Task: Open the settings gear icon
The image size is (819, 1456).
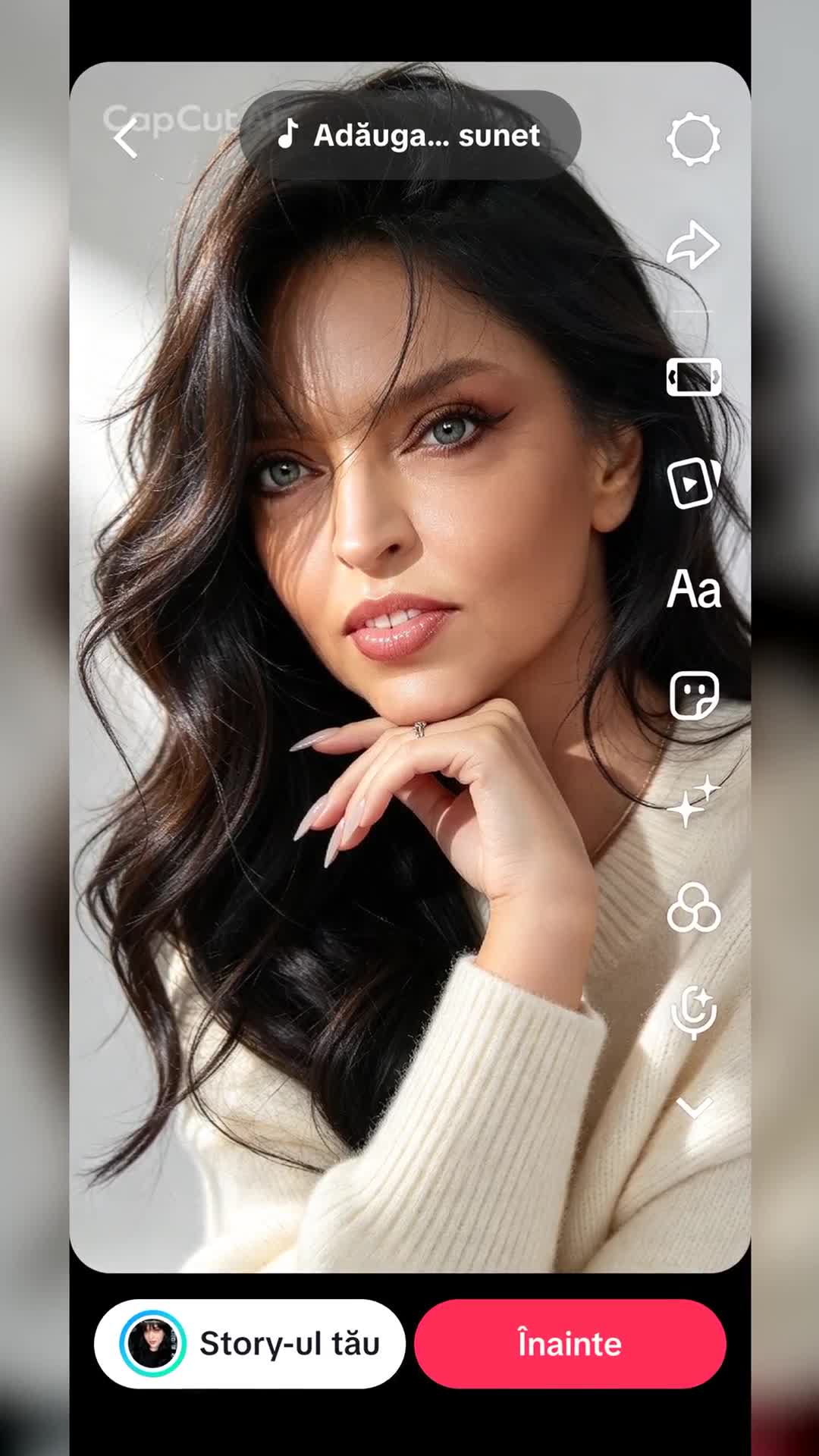Action: (693, 140)
